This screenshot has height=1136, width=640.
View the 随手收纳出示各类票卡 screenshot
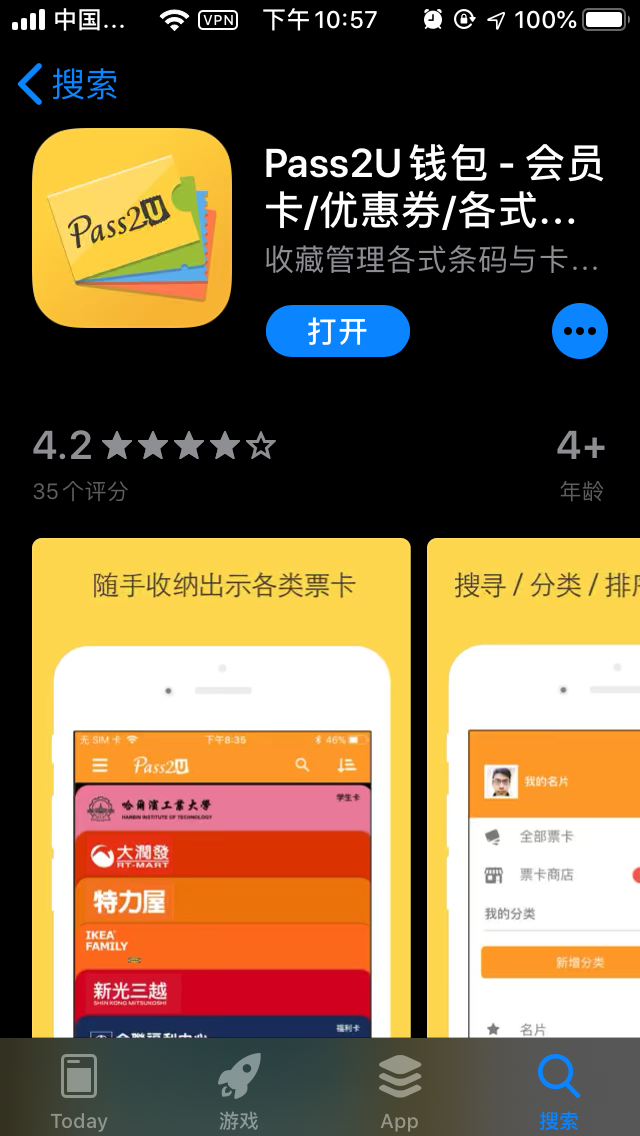point(221,790)
